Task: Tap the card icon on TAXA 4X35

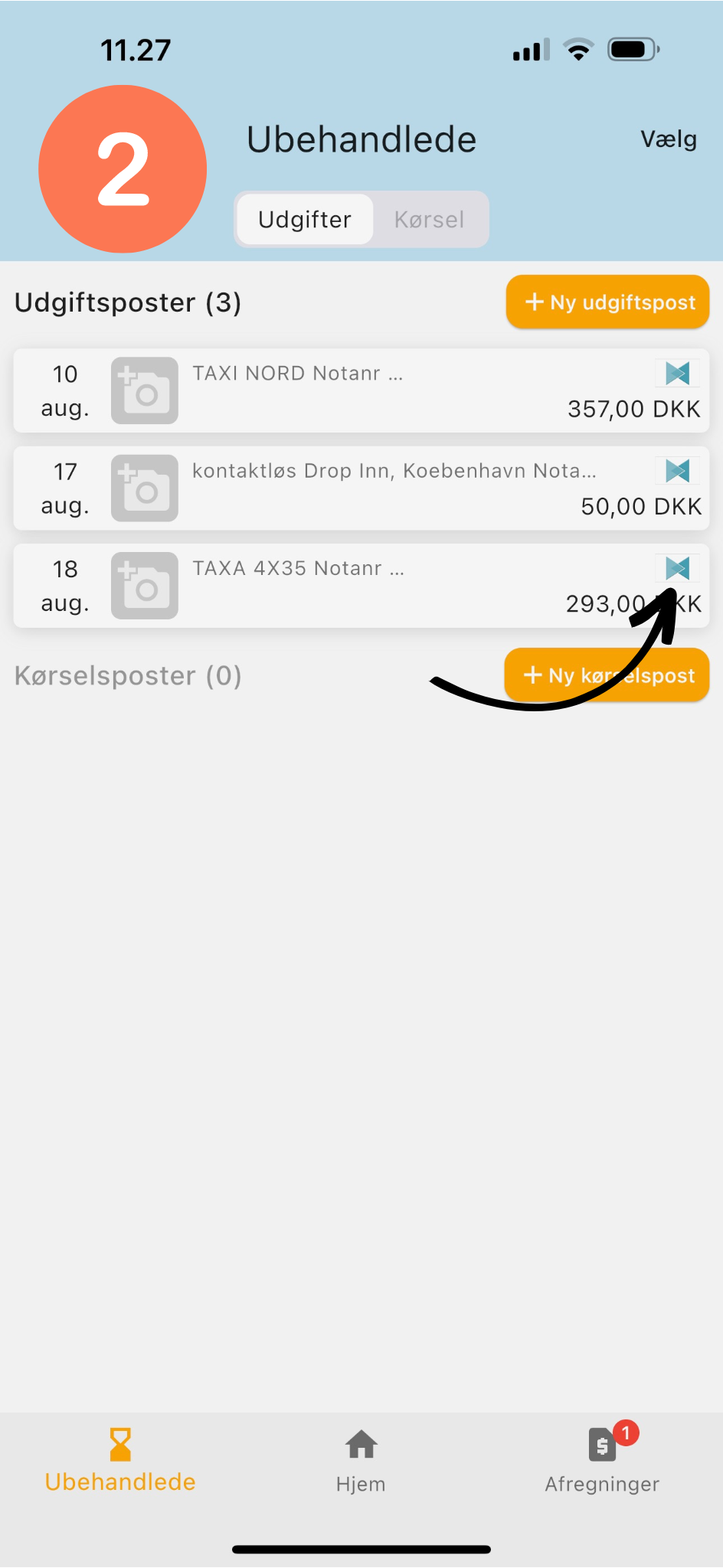Action: [678, 568]
